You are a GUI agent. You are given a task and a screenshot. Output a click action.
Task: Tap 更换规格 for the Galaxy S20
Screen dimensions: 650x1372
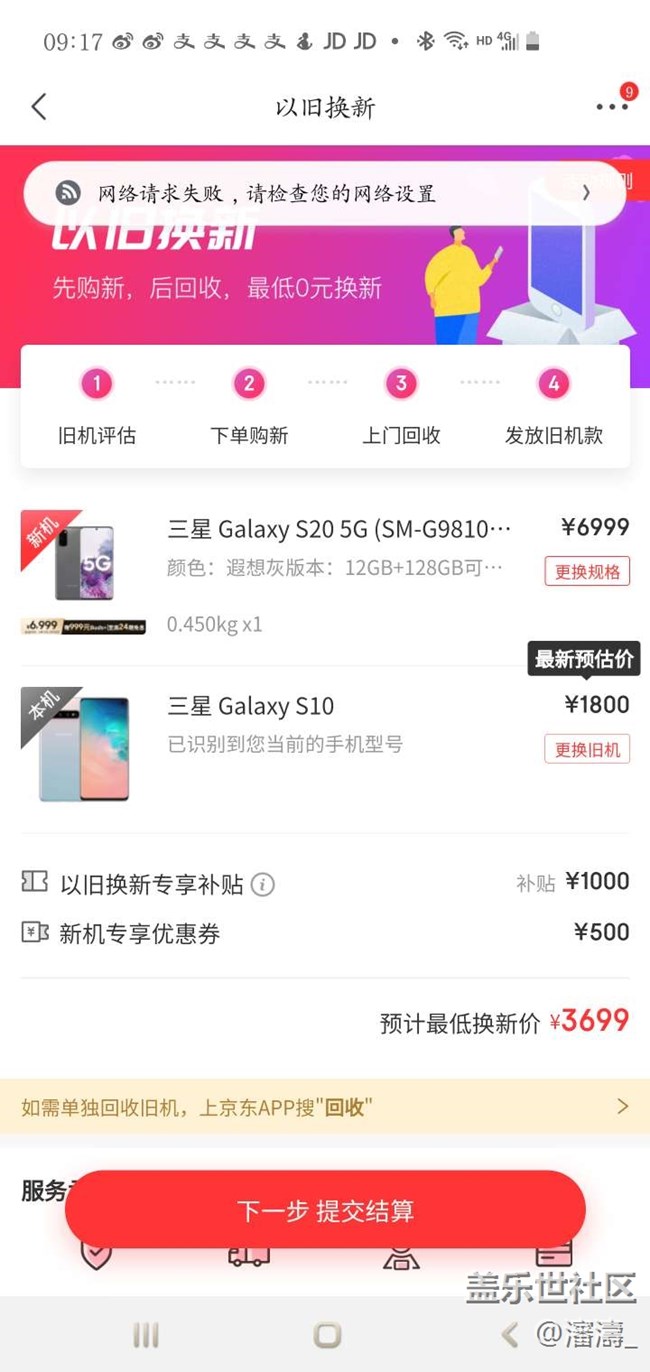587,571
